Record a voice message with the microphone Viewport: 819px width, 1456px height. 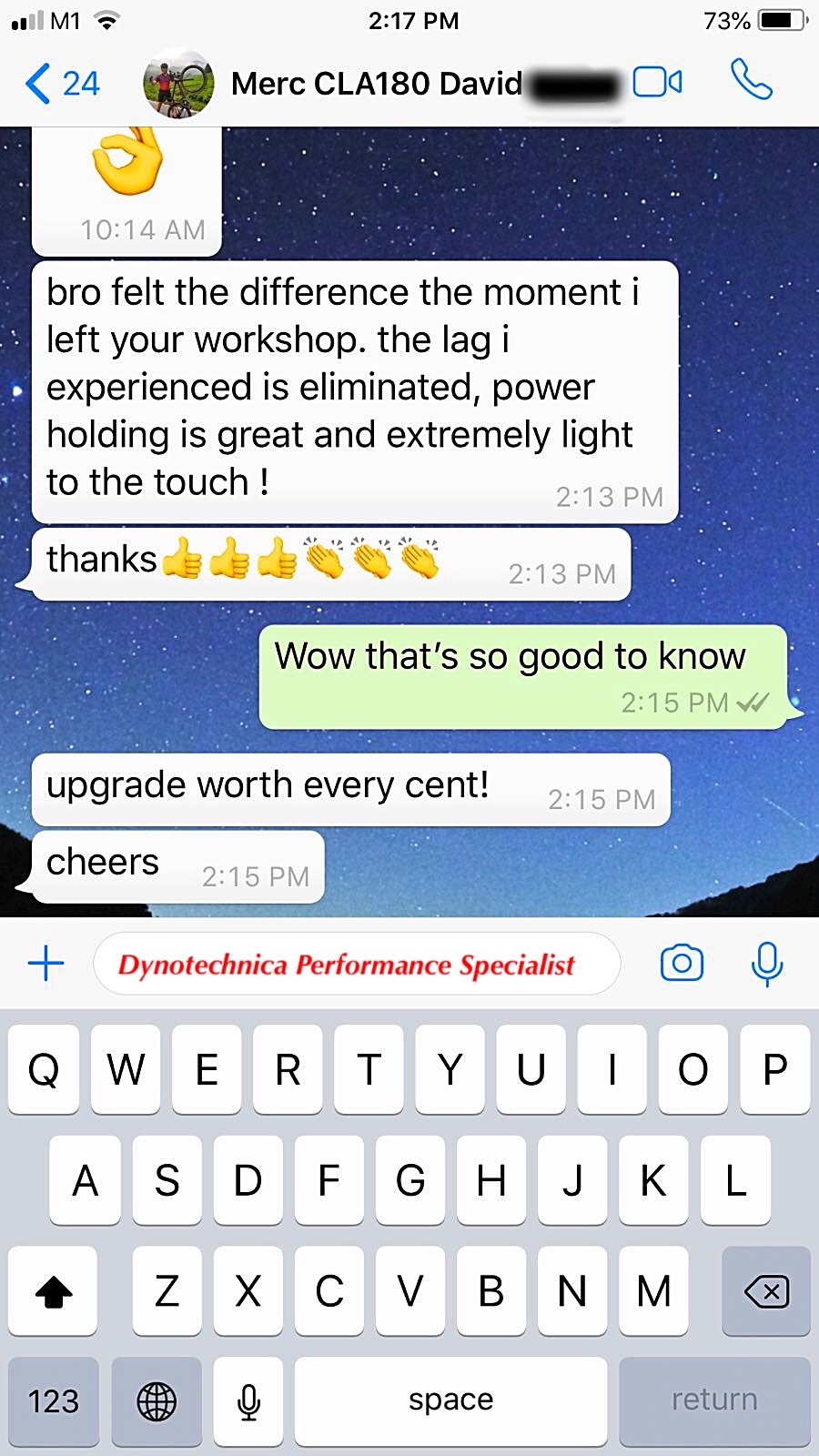(766, 964)
